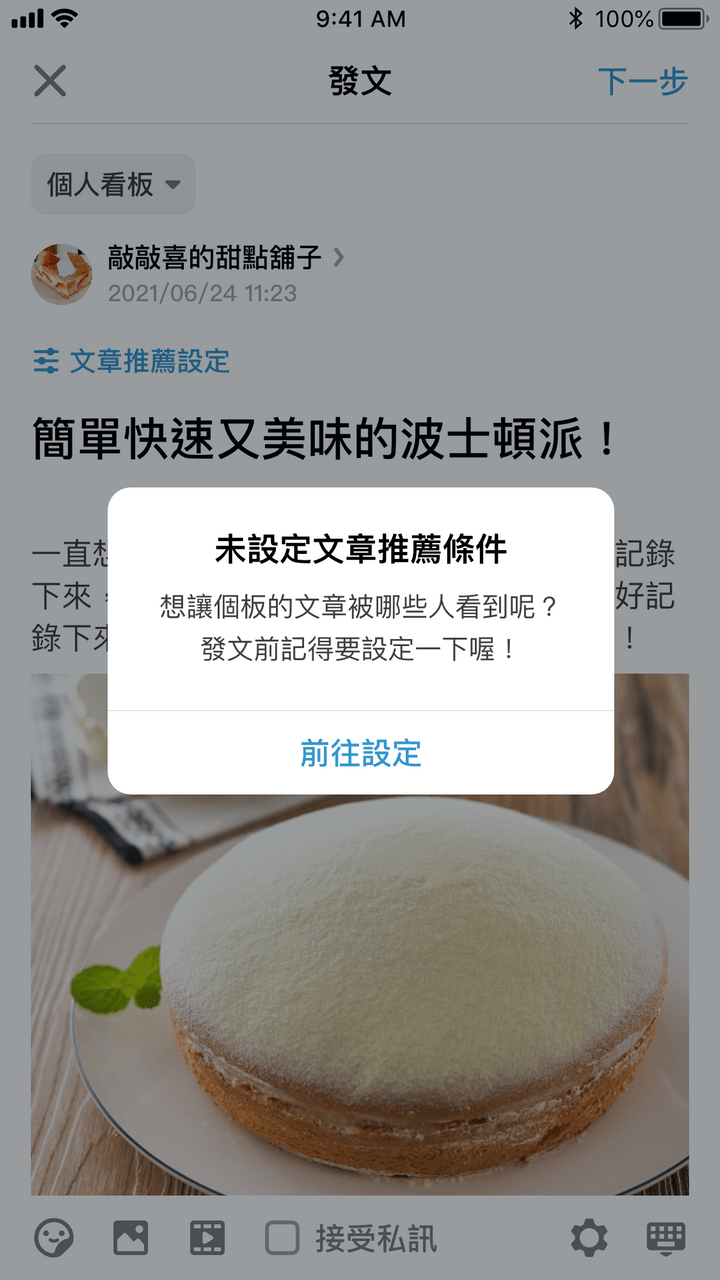Open post settings gear

[588, 1238]
